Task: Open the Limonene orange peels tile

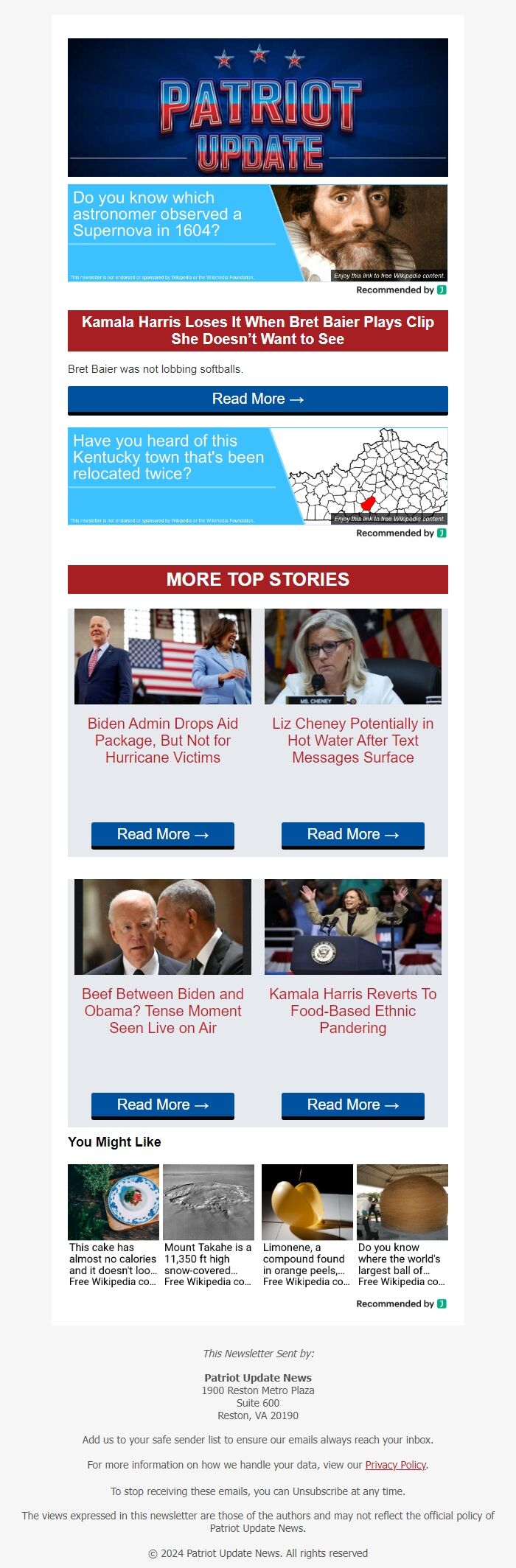Action: [x=307, y=1226]
